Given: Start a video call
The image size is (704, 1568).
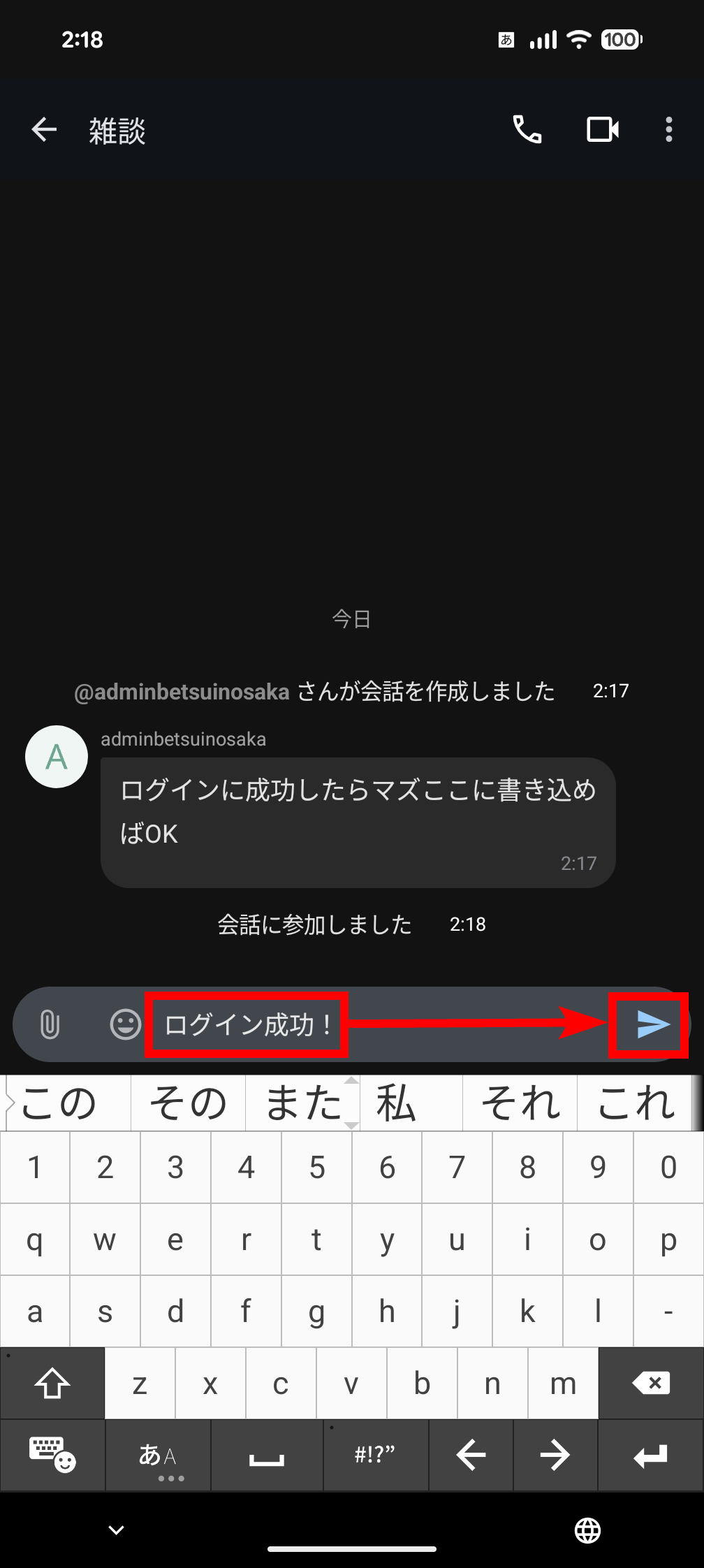Looking at the screenshot, I should (602, 130).
